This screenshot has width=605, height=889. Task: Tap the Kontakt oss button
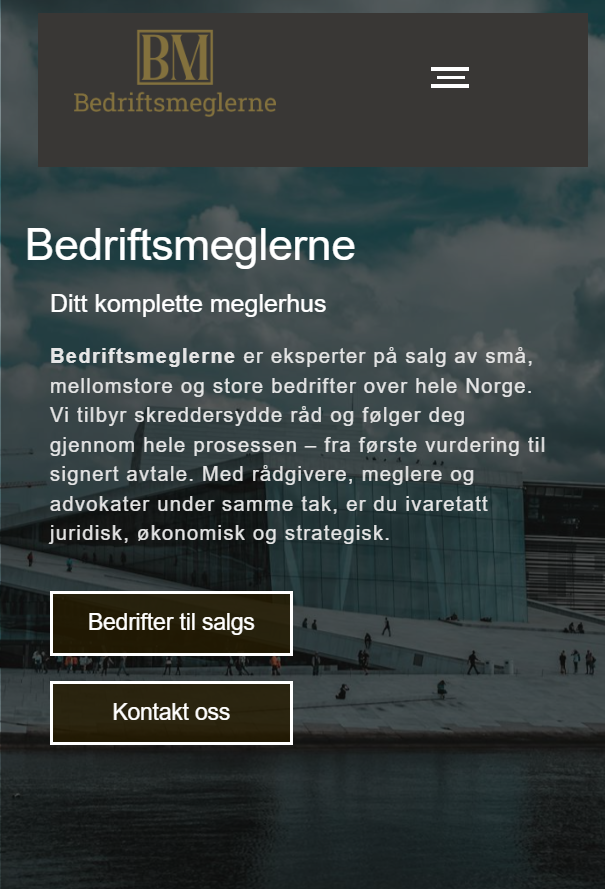[x=171, y=713]
